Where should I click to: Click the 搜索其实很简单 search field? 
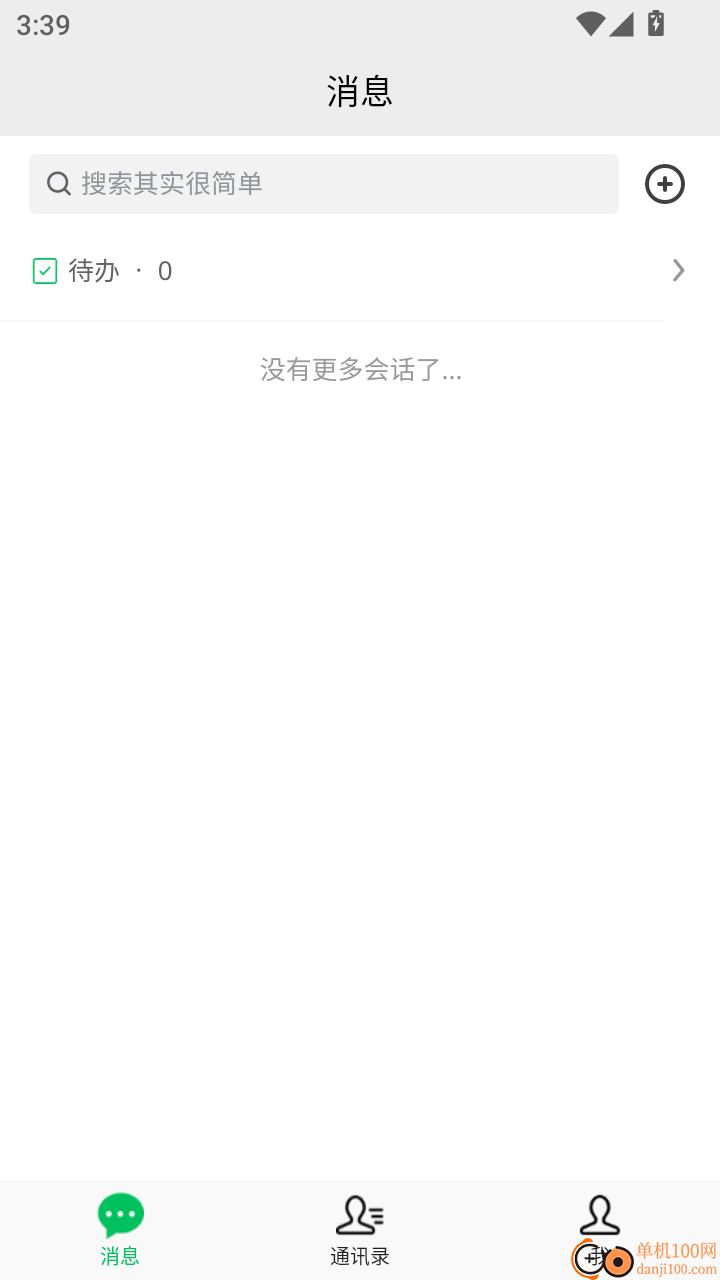click(x=324, y=184)
